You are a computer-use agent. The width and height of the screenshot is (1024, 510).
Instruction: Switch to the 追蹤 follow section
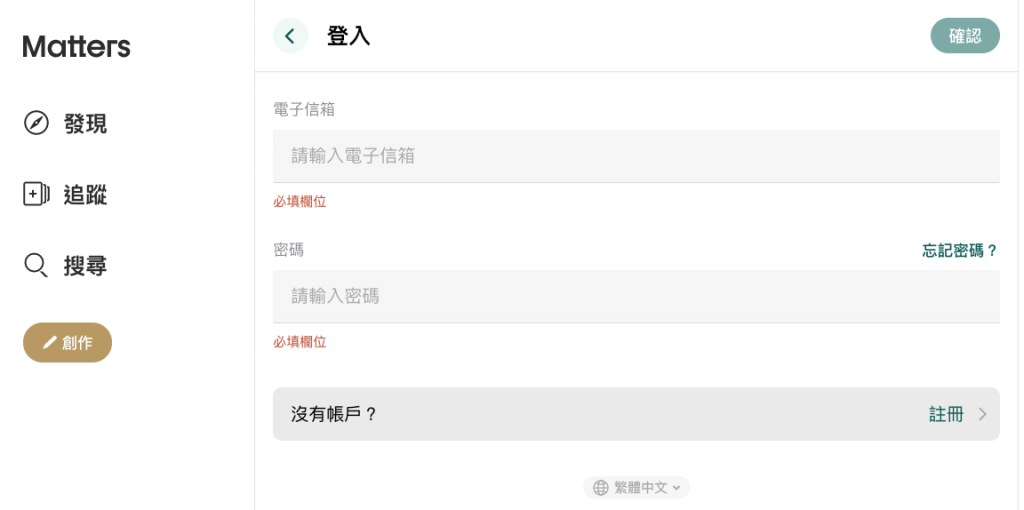(x=66, y=195)
